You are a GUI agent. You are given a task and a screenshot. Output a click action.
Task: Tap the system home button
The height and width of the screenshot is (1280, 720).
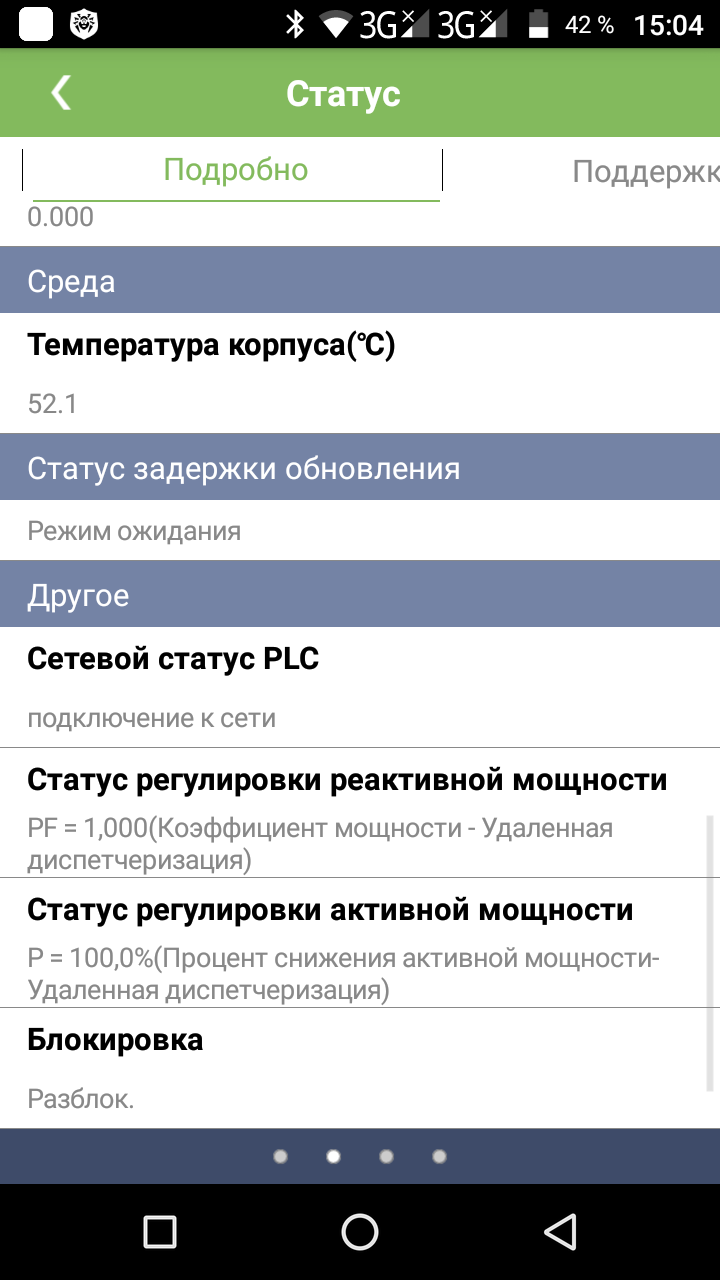tap(360, 1231)
